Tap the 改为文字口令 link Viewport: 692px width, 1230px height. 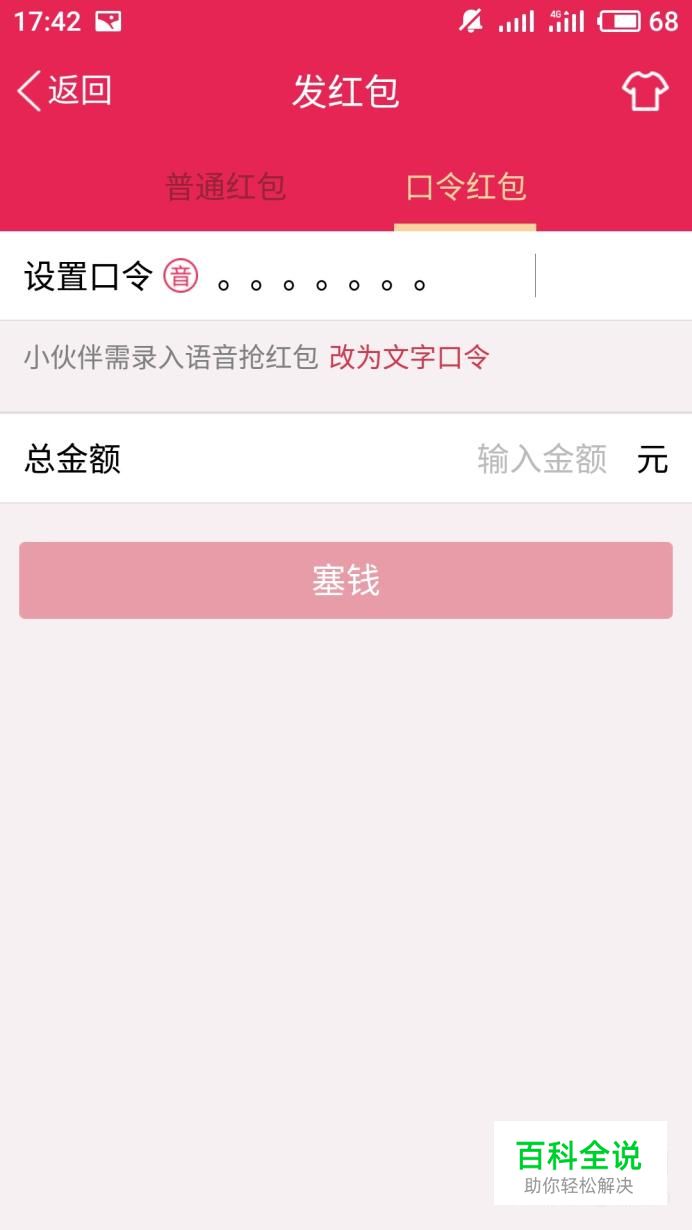tap(409, 357)
